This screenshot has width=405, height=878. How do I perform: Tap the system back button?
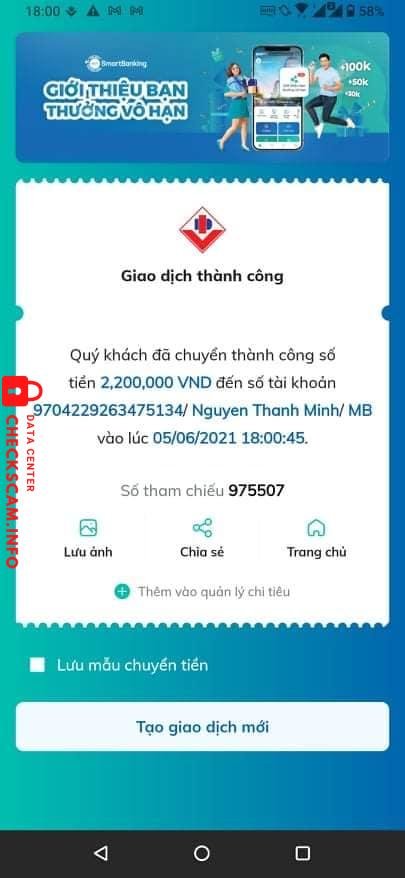coord(101,853)
